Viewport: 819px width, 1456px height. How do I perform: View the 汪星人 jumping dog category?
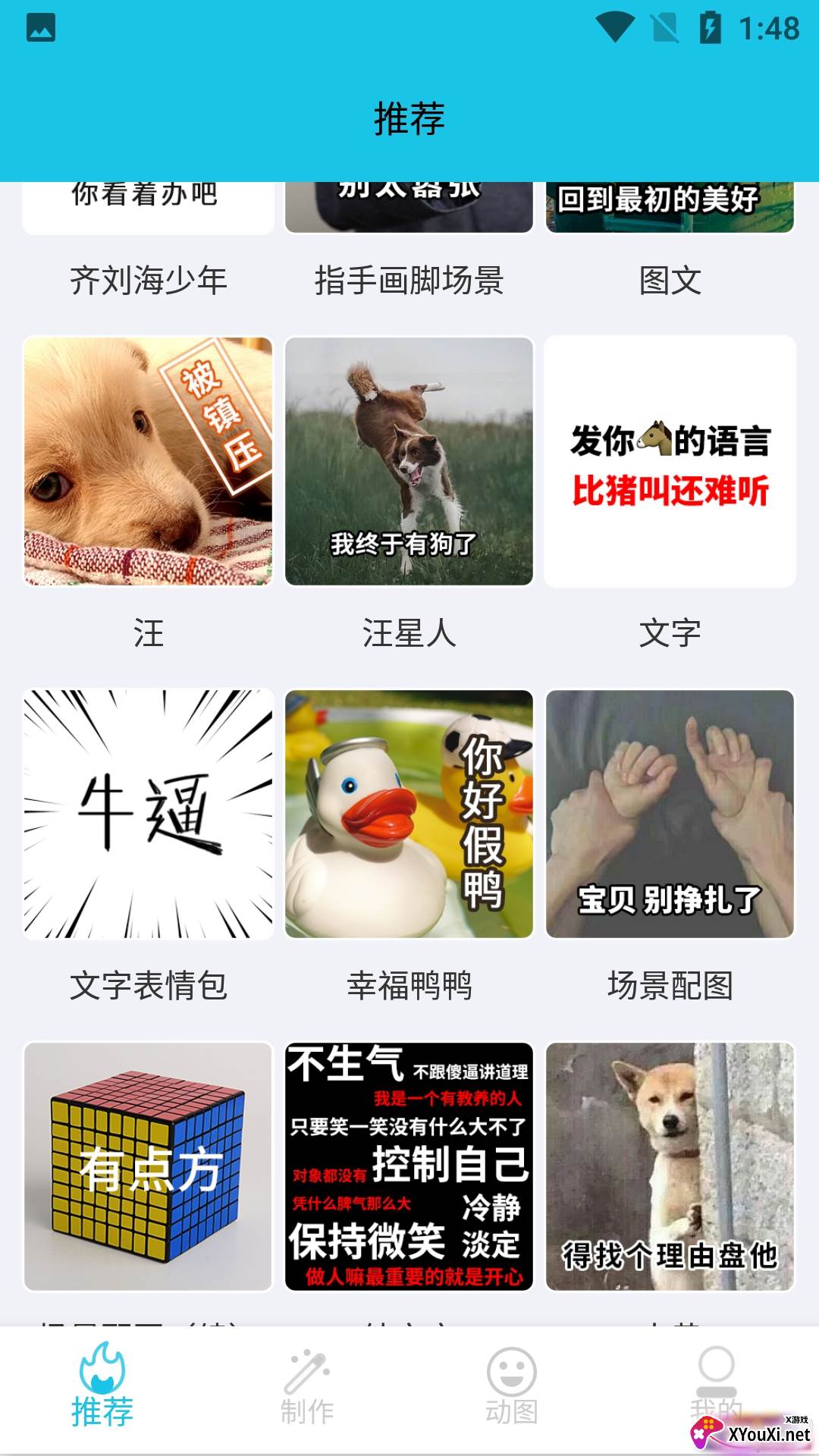coord(409,462)
